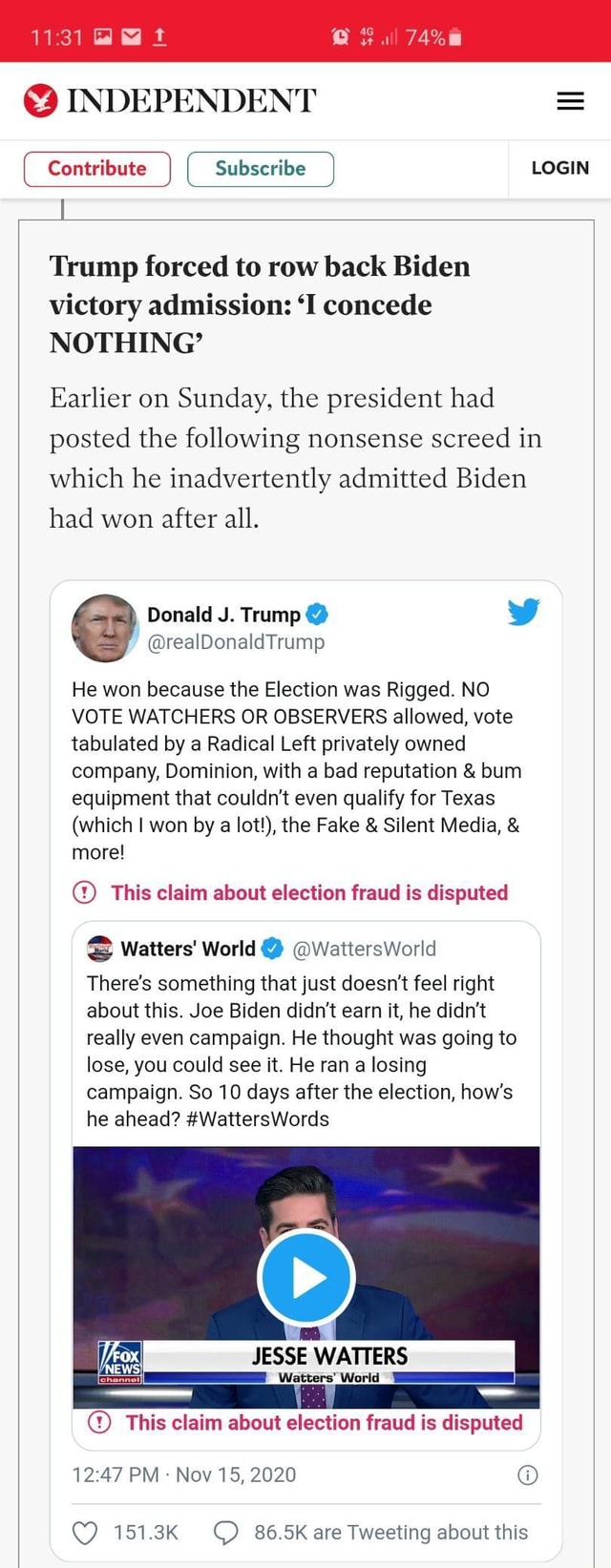
Task: Play the Jesse Watters video
Action: point(306,1277)
